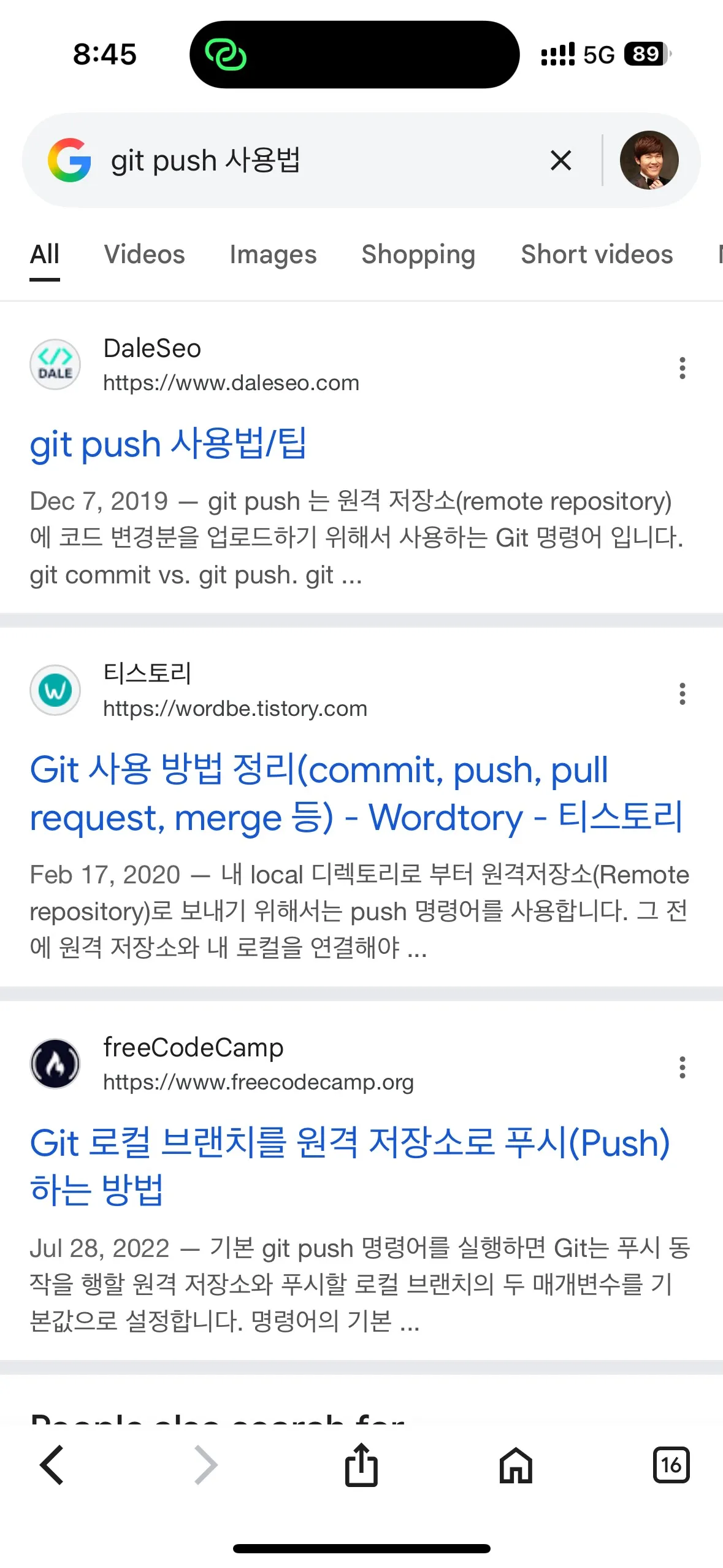Select the freeCodeCamp flame favicon
This screenshot has width=723, height=1568.
[55, 1064]
